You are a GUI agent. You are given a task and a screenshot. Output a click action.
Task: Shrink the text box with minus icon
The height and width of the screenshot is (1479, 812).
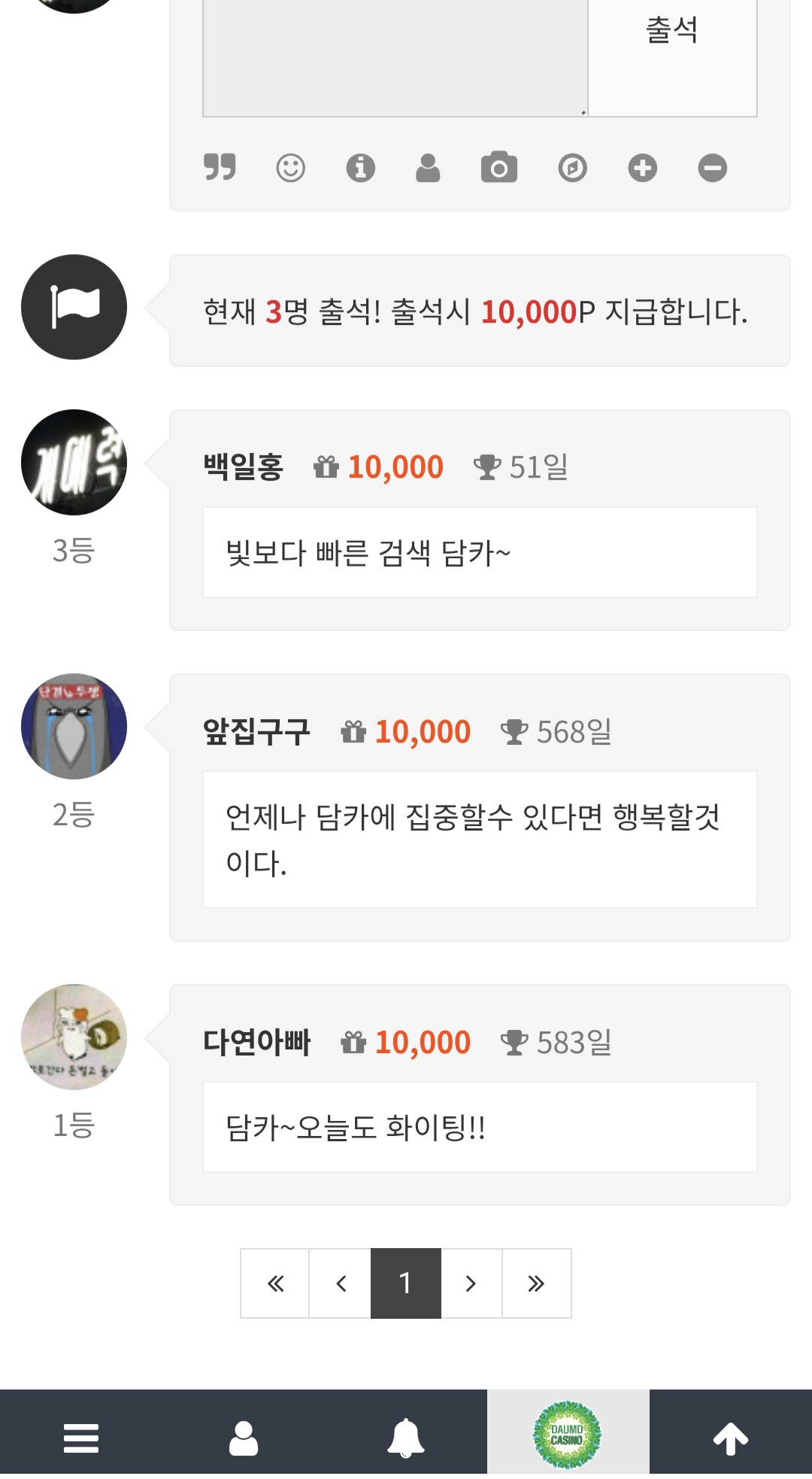712,167
